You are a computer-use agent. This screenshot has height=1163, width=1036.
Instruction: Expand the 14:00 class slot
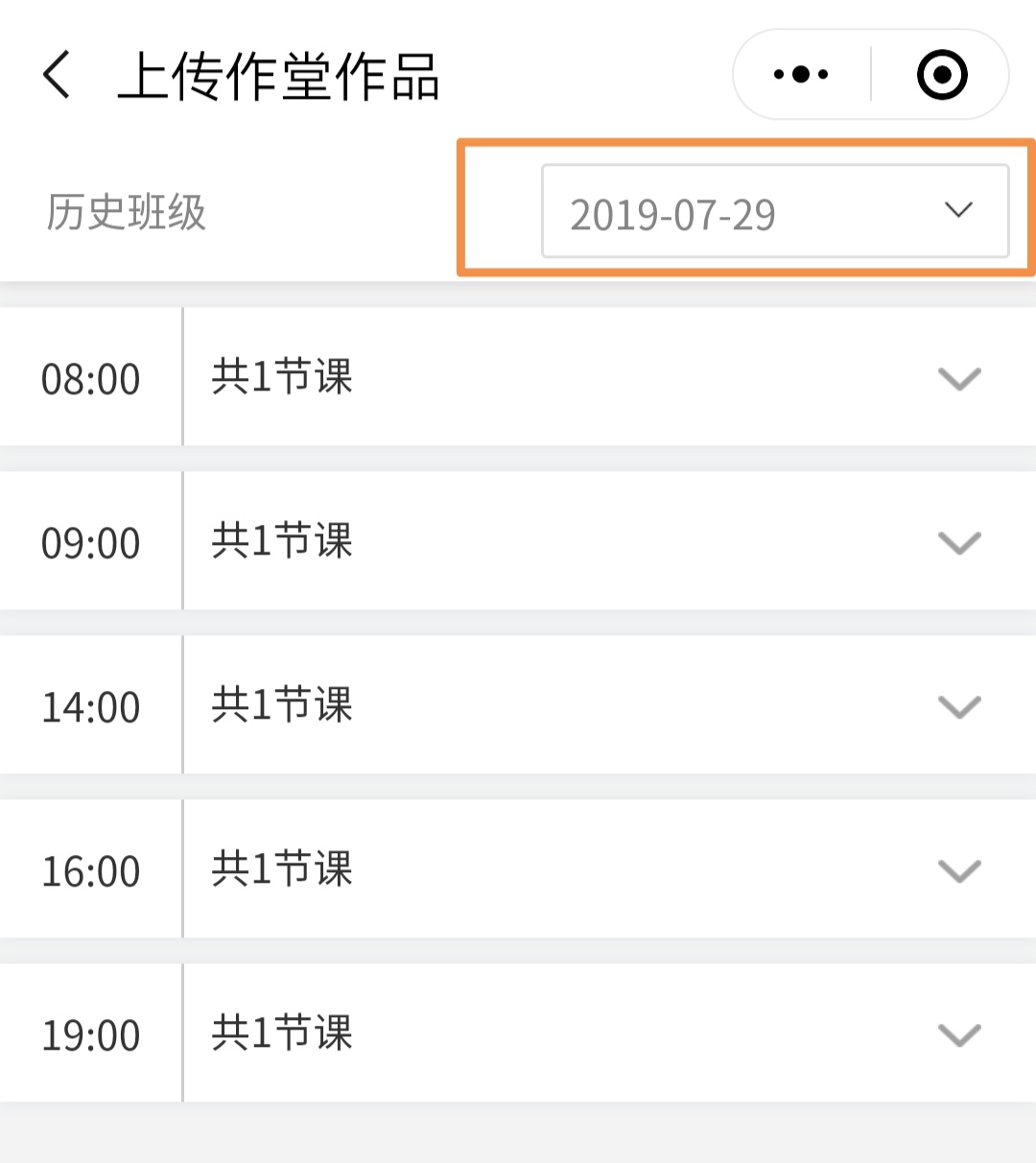[959, 706]
